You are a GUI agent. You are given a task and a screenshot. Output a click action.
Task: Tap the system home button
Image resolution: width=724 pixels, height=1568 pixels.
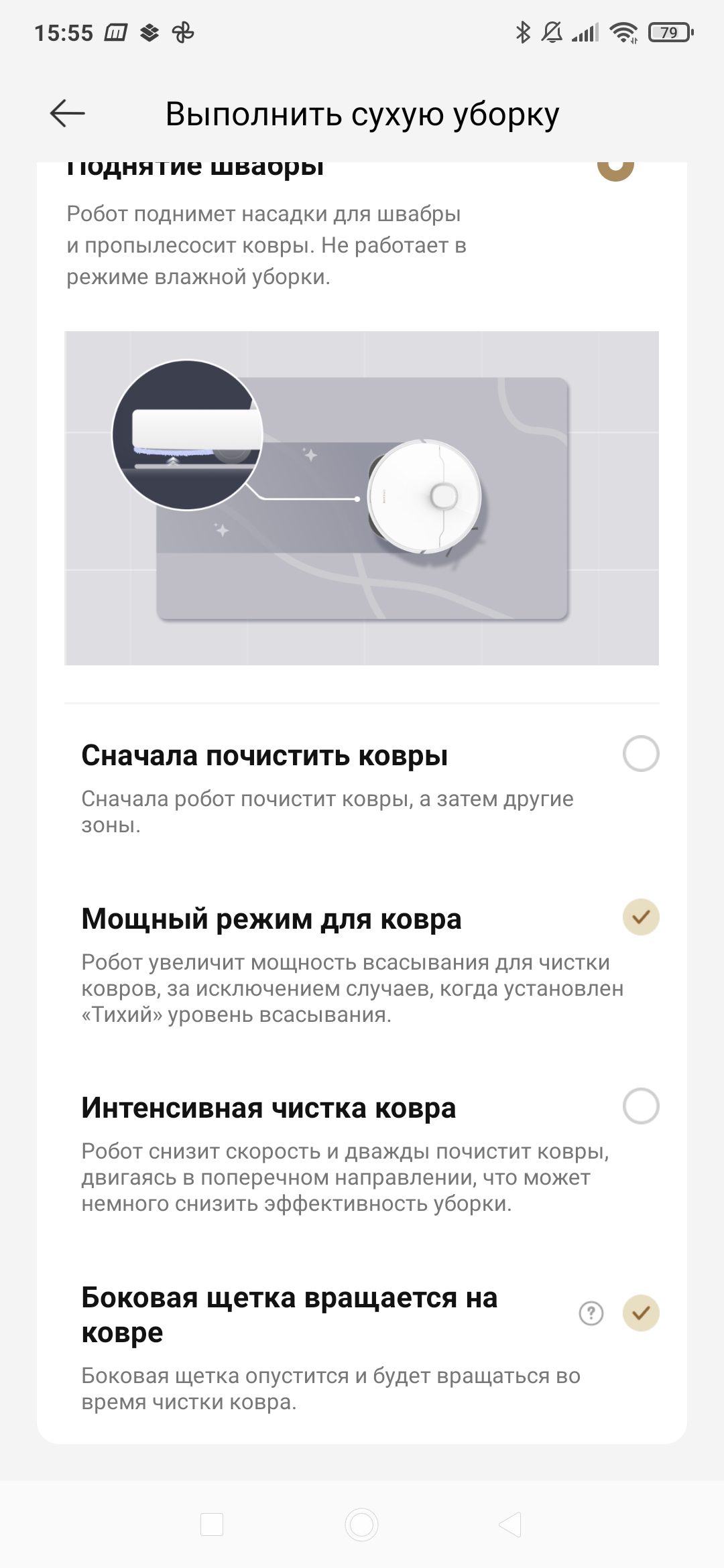tap(361, 1524)
